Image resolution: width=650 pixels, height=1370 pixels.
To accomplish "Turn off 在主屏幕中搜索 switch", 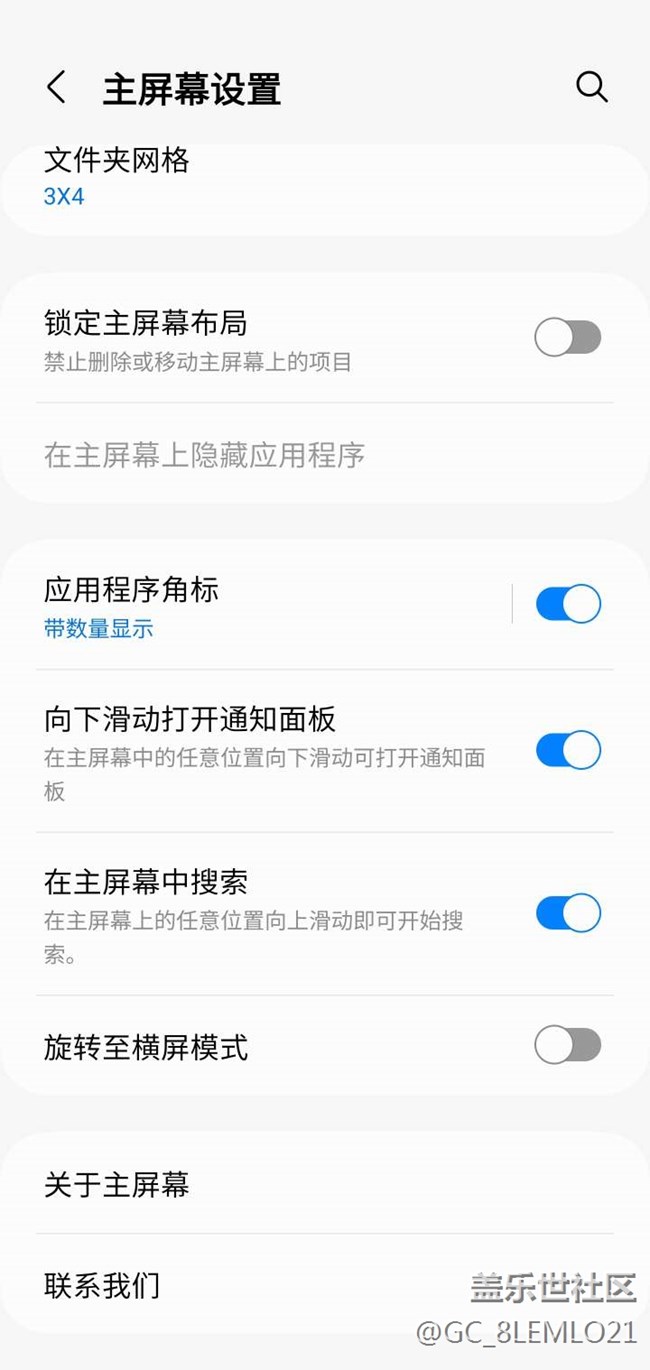I will coord(568,913).
